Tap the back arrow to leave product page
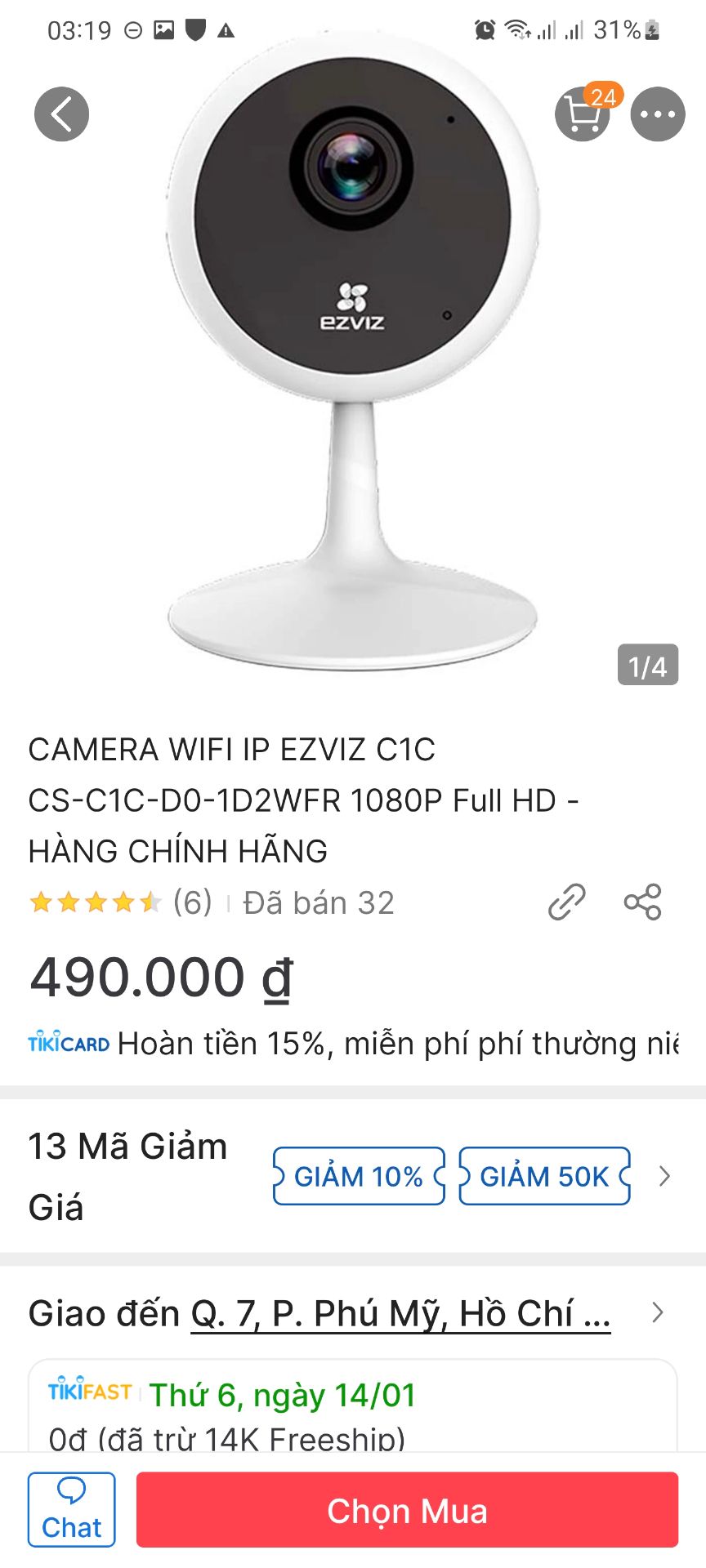Screen dimensions: 706x1568 click(x=62, y=114)
